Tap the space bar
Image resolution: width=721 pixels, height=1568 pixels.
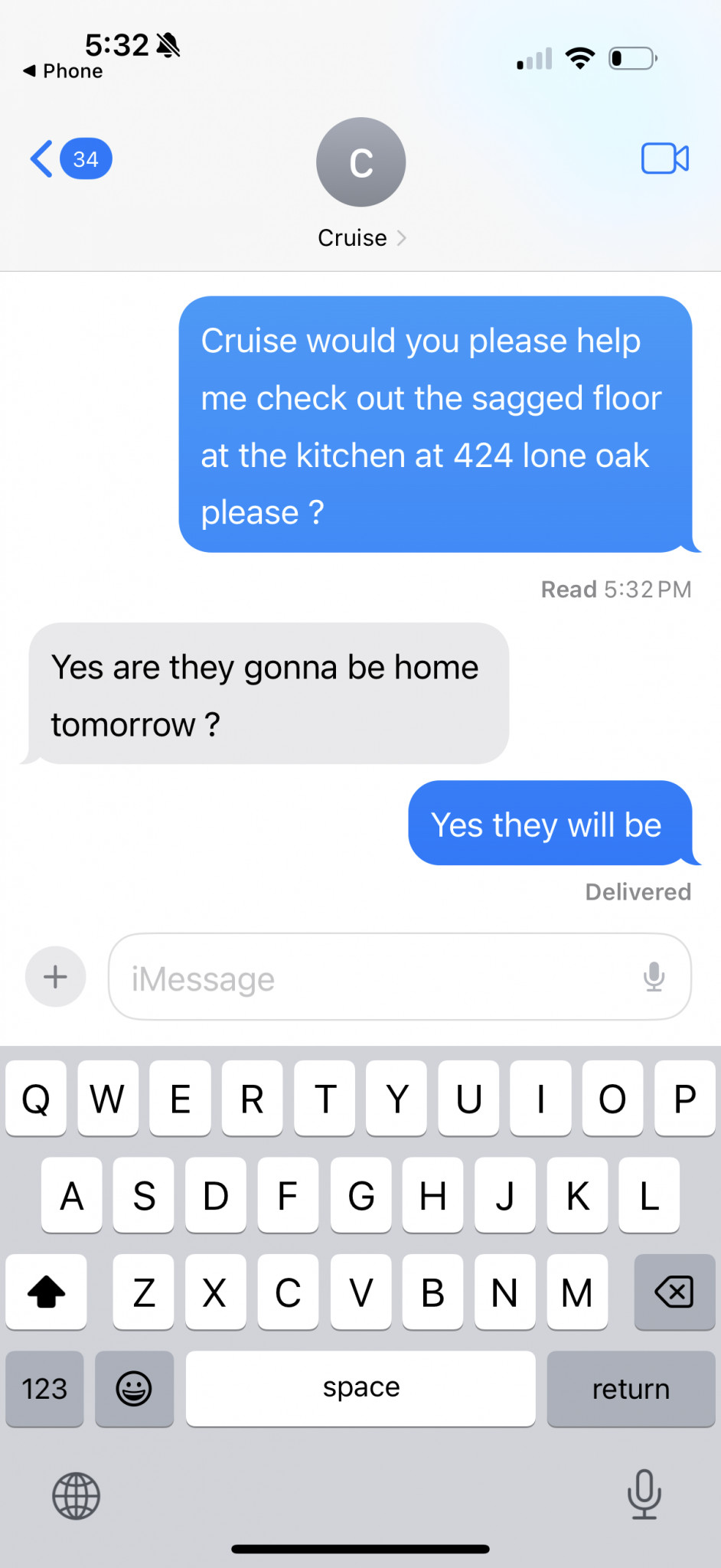pos(360,1388)
